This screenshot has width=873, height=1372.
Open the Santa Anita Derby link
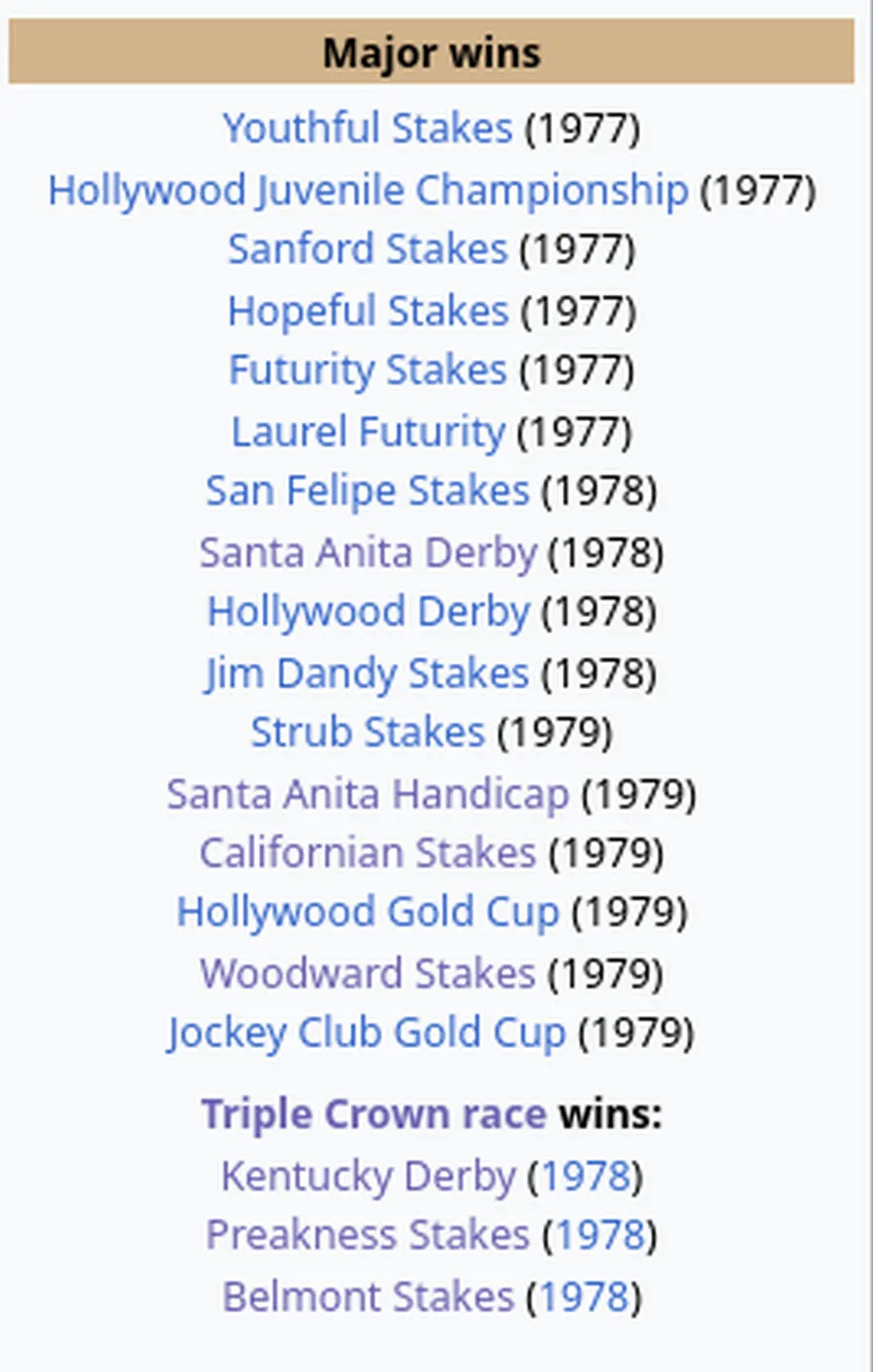click(368, 552)
